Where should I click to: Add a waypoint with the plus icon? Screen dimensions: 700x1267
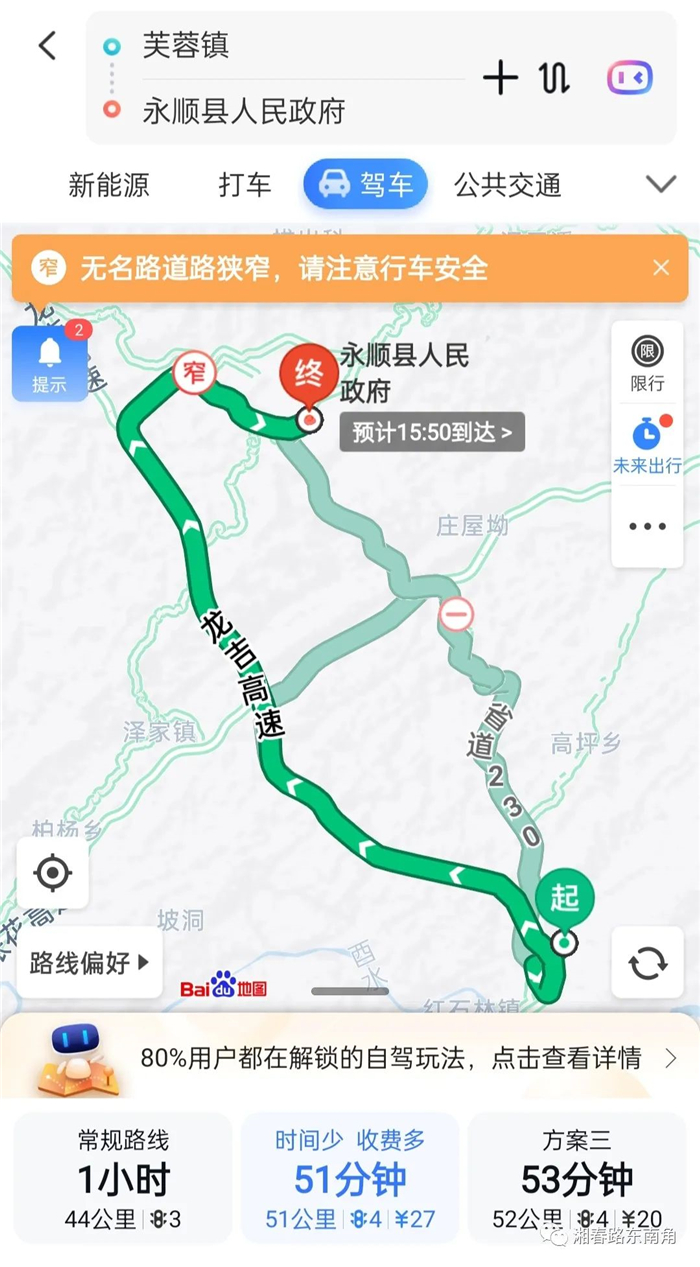tap(500, 78)
